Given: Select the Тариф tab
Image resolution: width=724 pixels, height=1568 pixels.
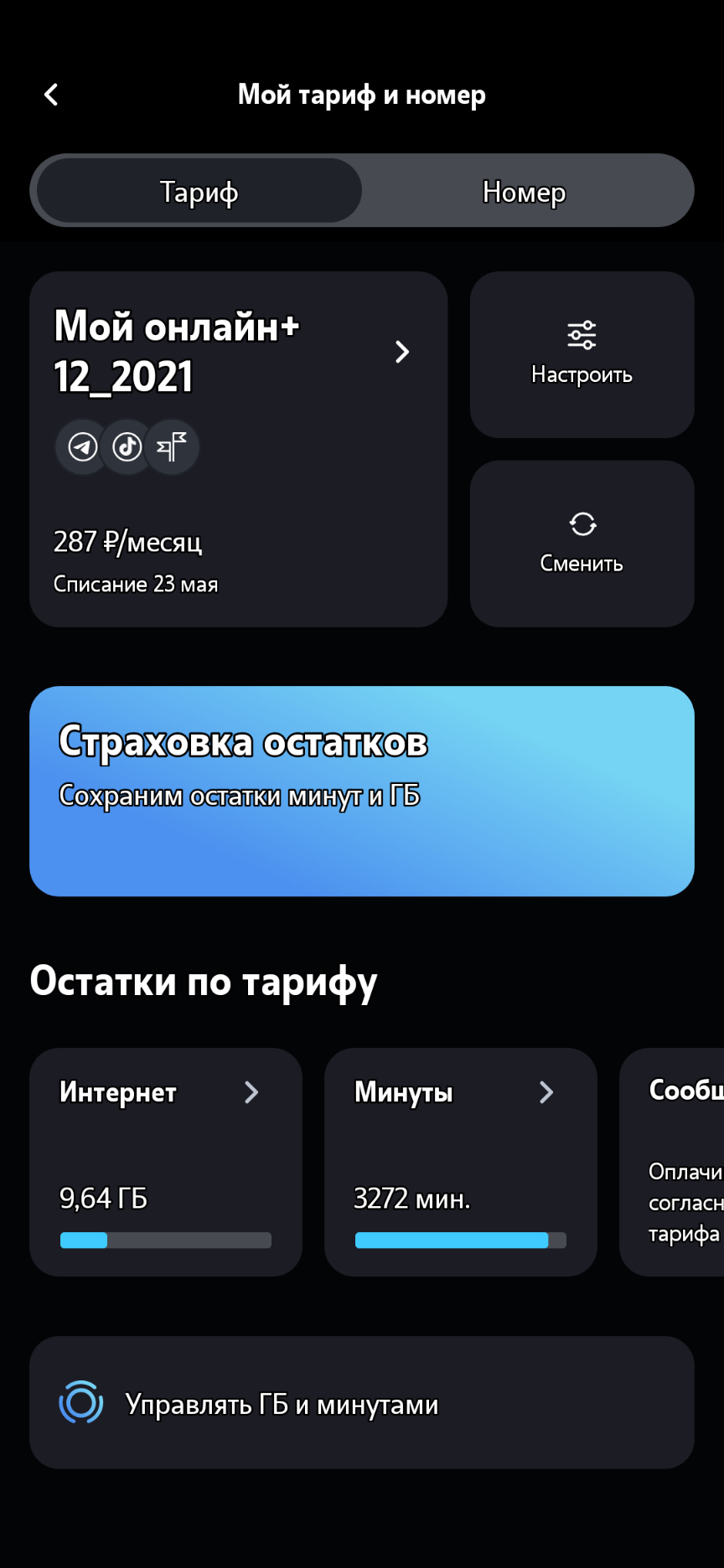Looking at the screenshot, I should tap(199, 191).
